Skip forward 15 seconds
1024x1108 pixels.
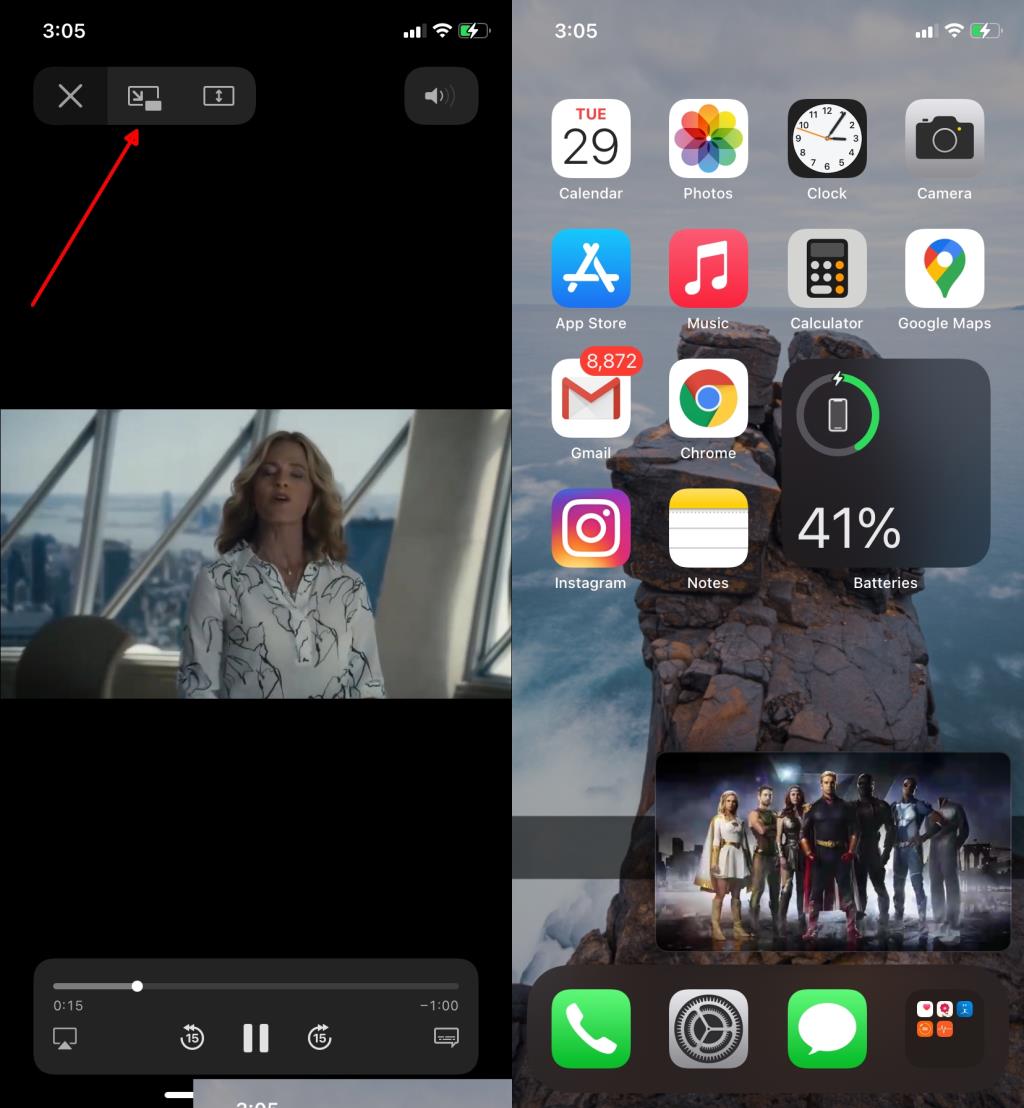(x=319, y=1038)
